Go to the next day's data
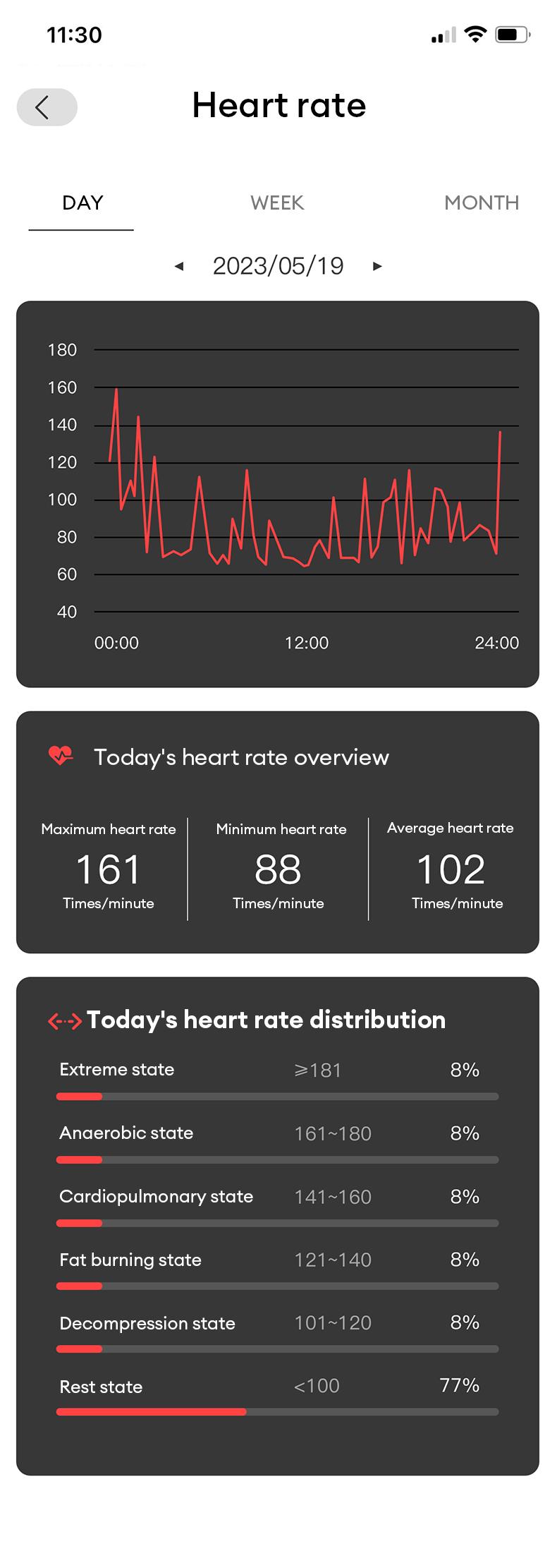Screen dimensions: 557x1568 (377, 266)
